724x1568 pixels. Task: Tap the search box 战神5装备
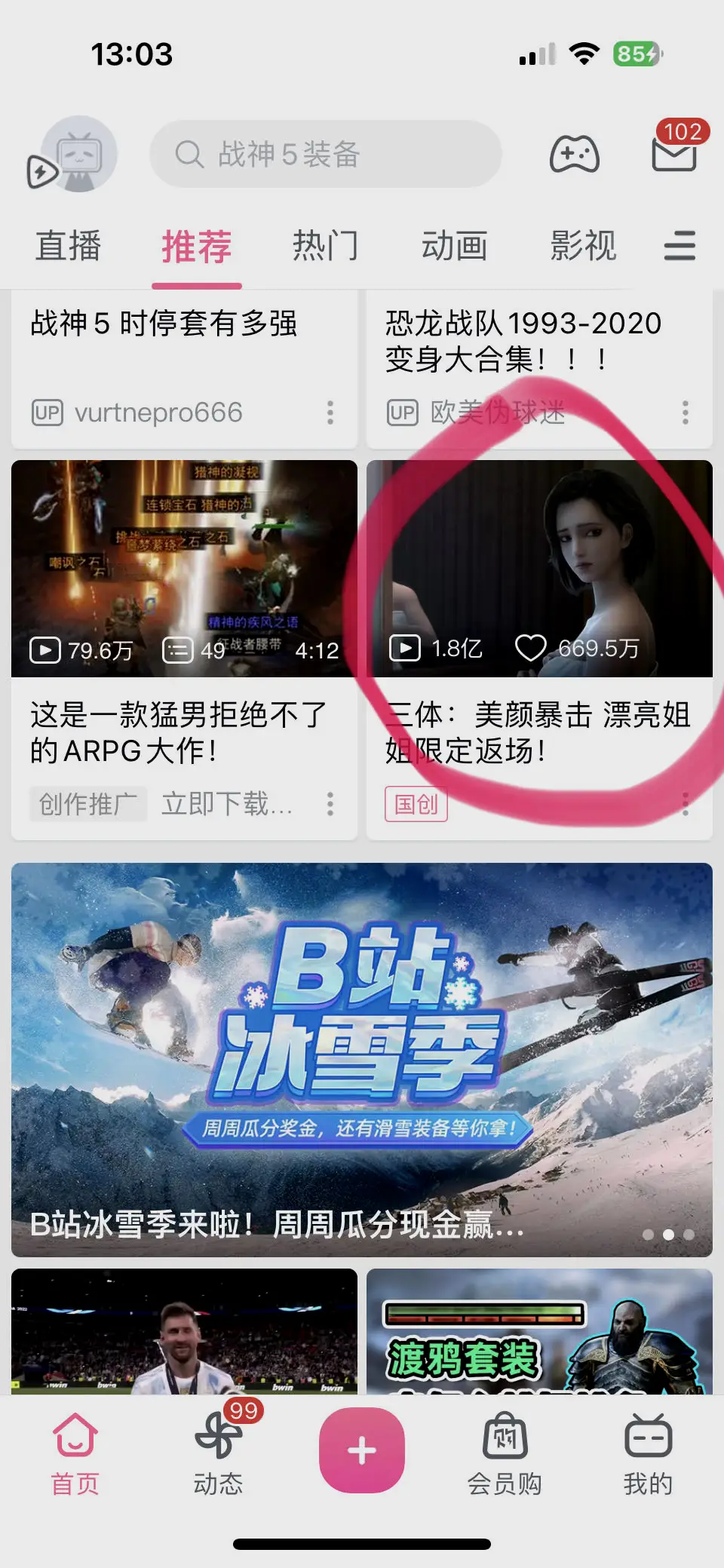point(326,154)
